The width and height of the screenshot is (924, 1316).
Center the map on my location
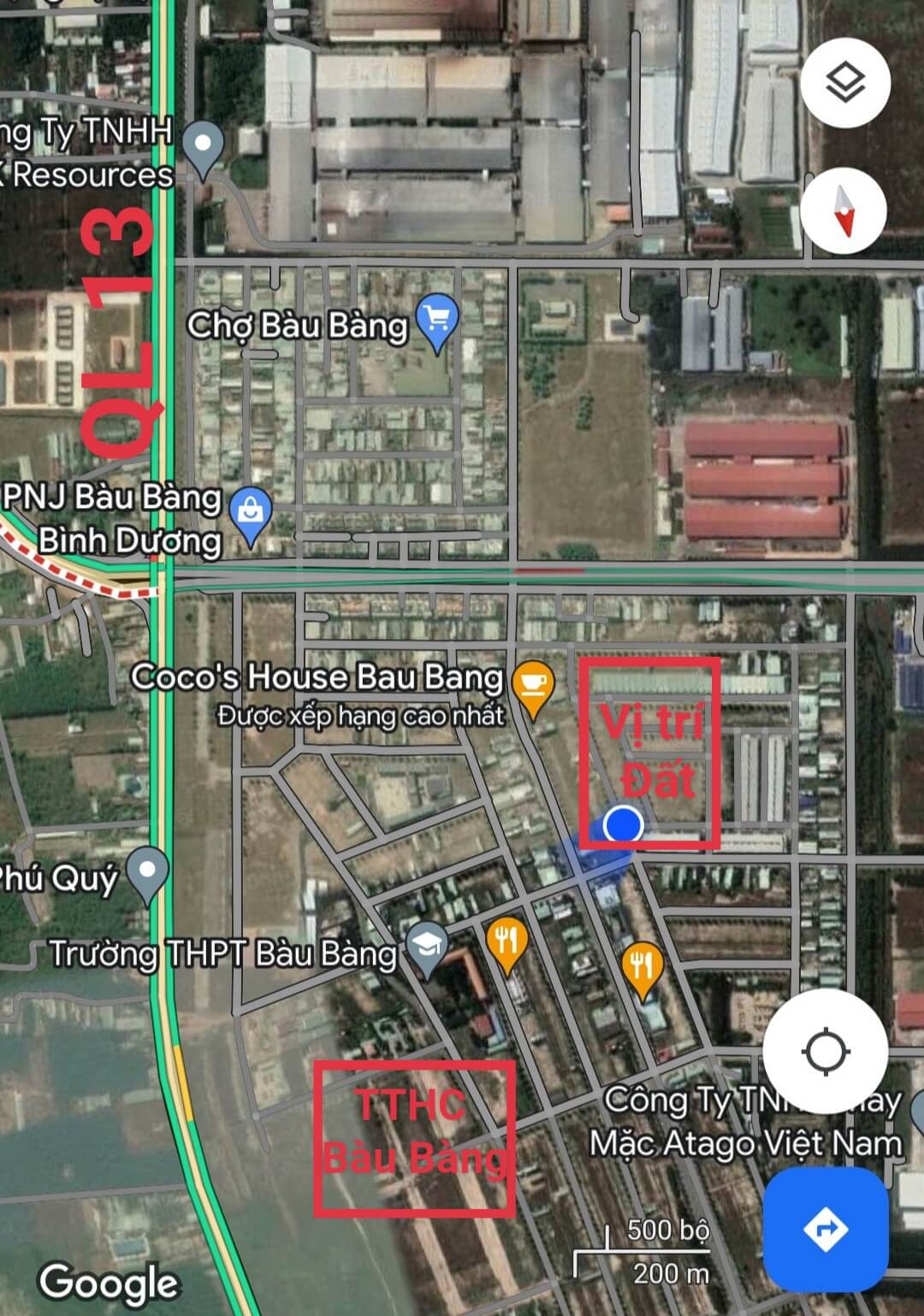click(826, 1051)
